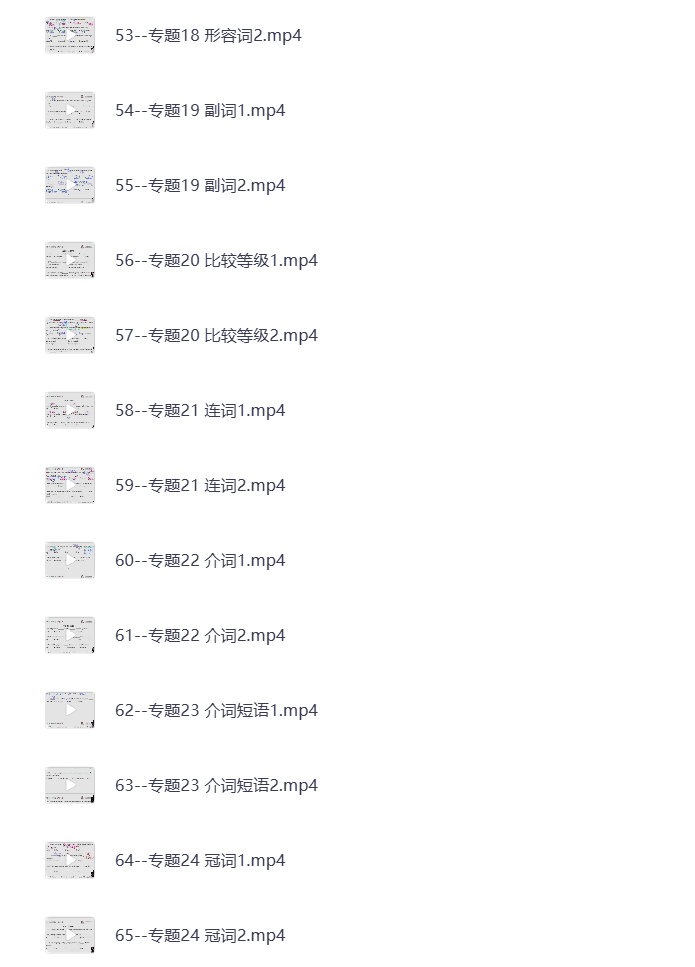Select 56 专题20 比较等级1.mp4
The width and height of the screenshot is (695, 967).
(216, 261)
